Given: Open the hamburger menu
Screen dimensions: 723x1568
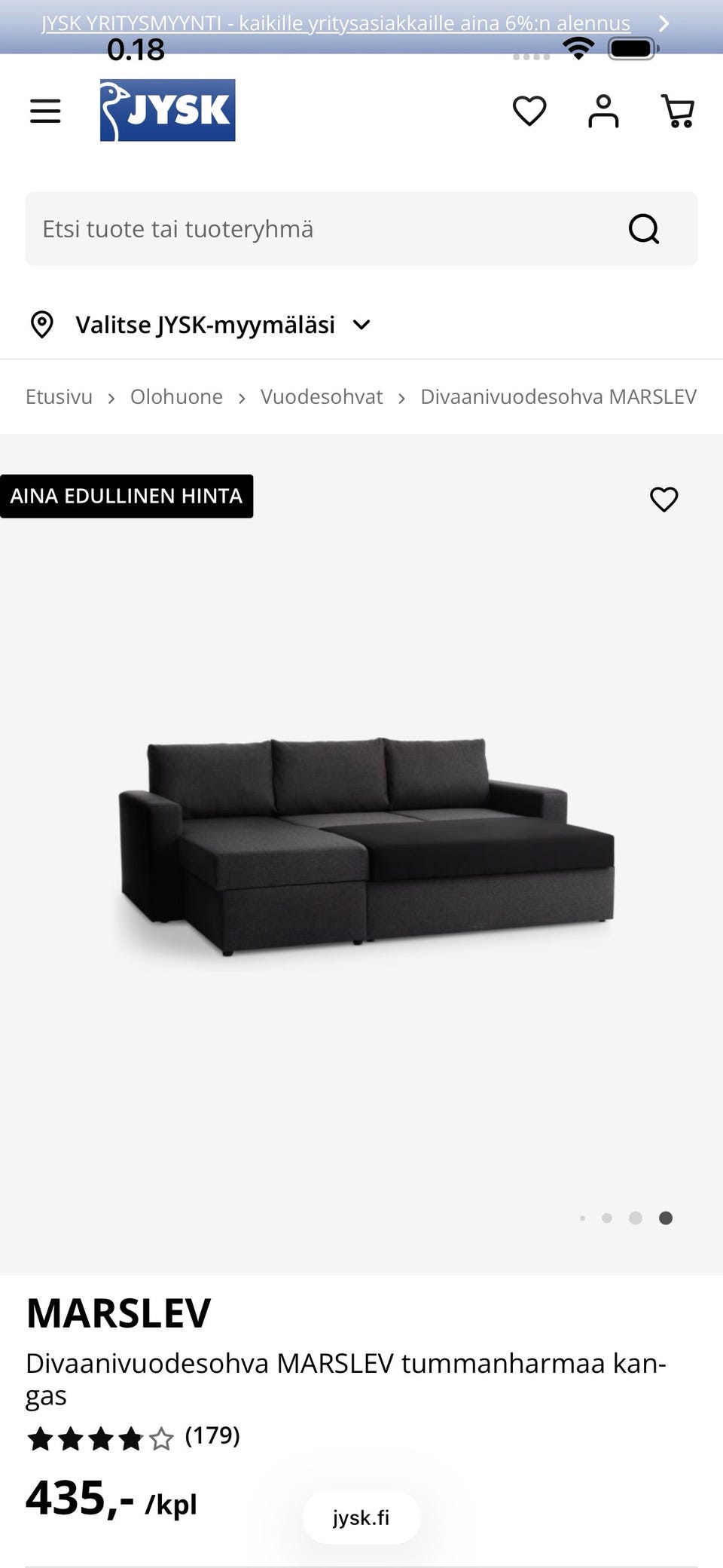Looking at the screenshot, I should (45, 111).
